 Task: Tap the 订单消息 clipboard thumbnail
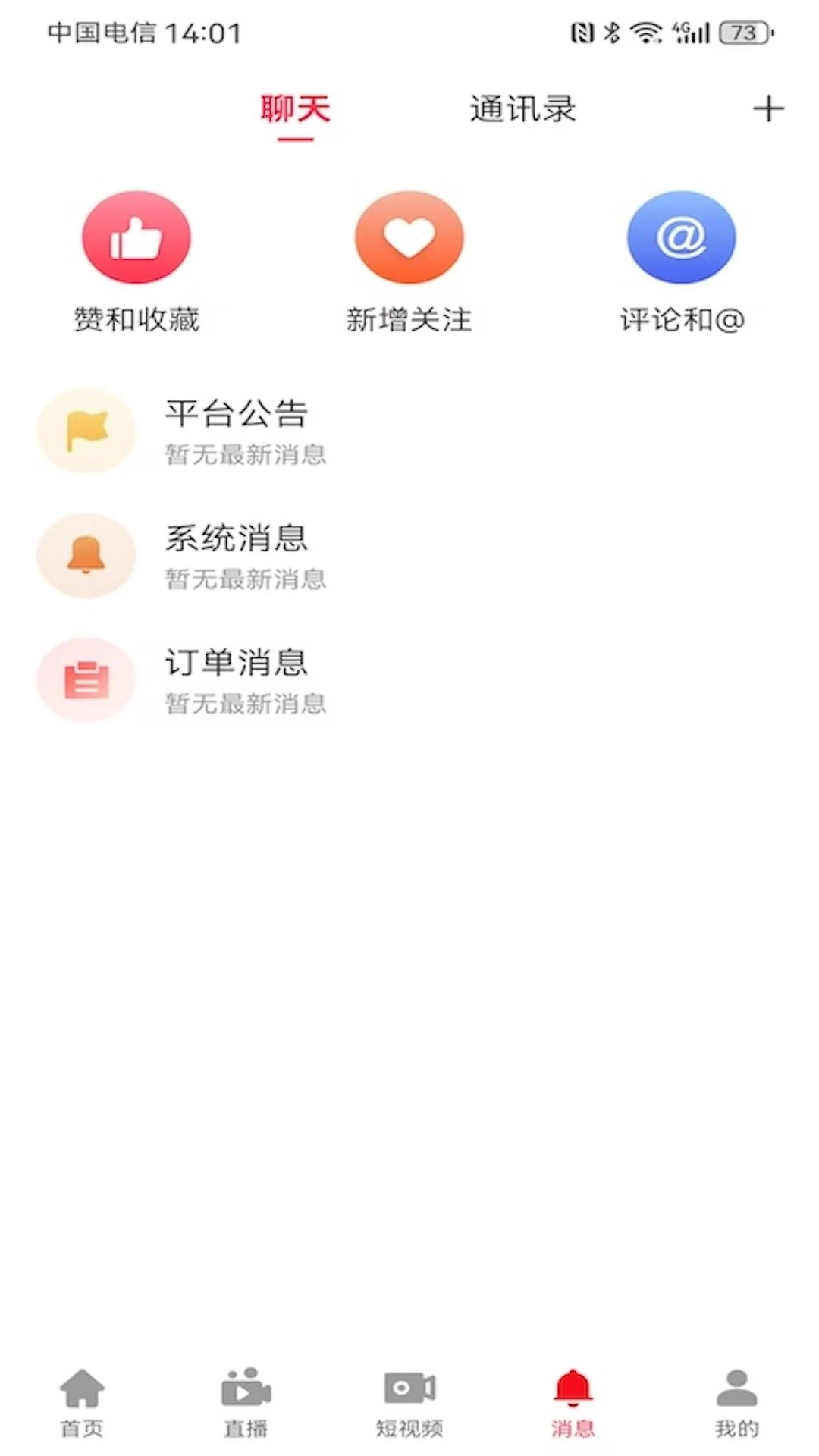coord(86,679)
